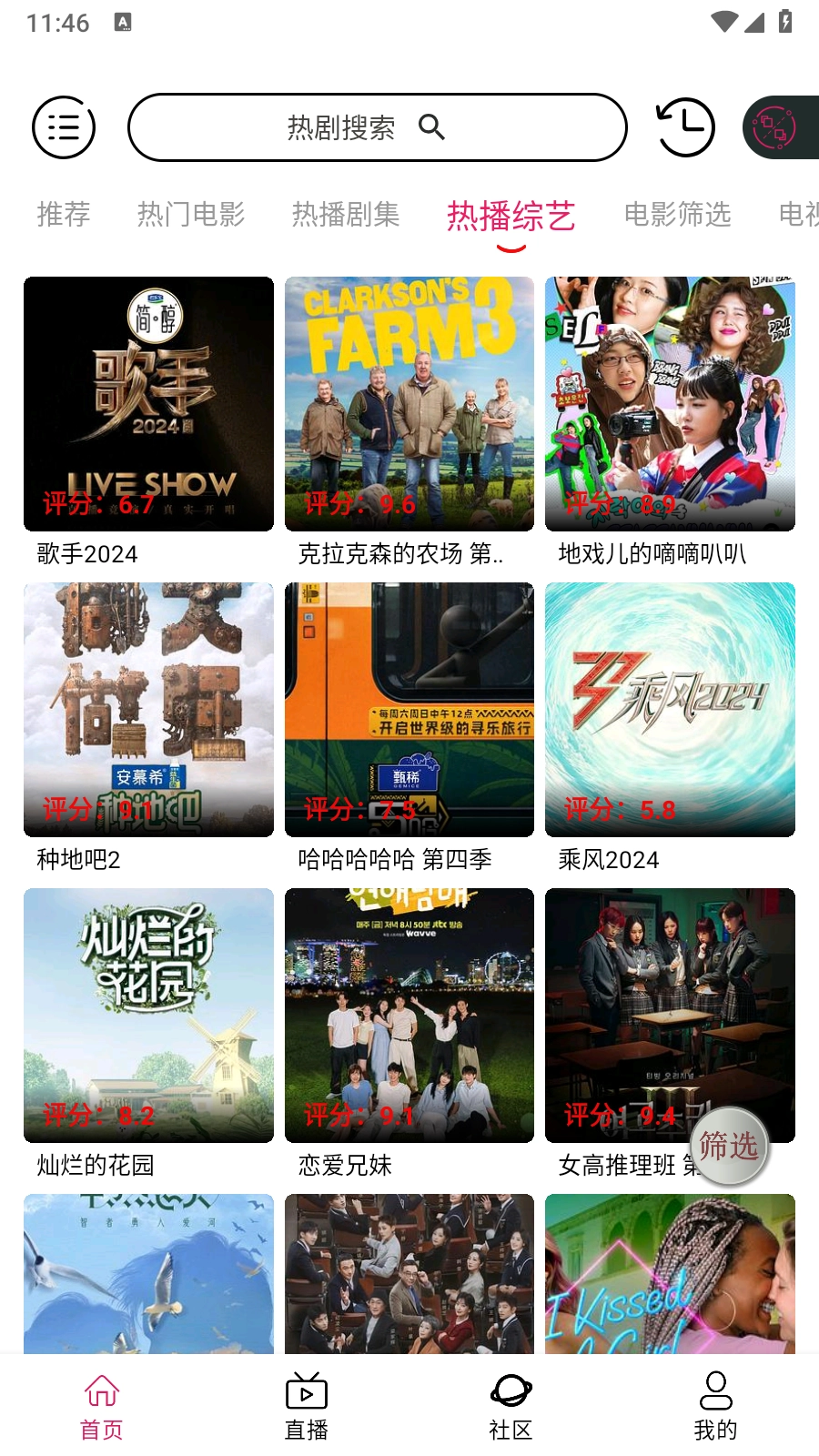Go to the 电影筛选 tab
819x1456 pixels.
[x=677, y=215]
